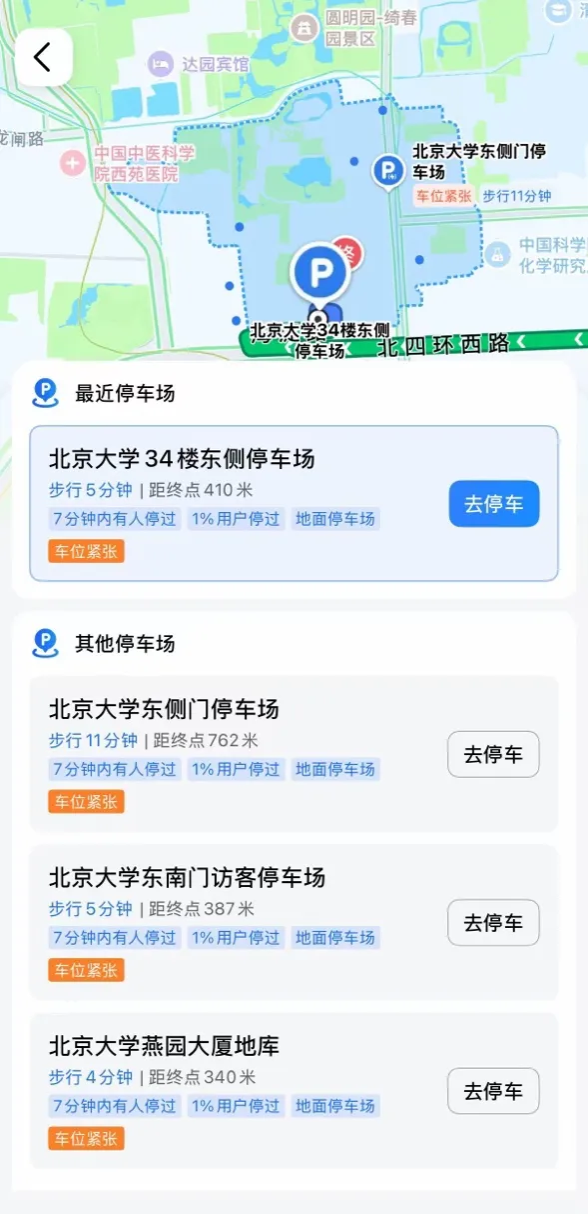Open the 北京大学东侧门停车场 card
Image resolution: width=588 pixels, height=1214 pixels.
pyautogui.click(x=294, y=754)
